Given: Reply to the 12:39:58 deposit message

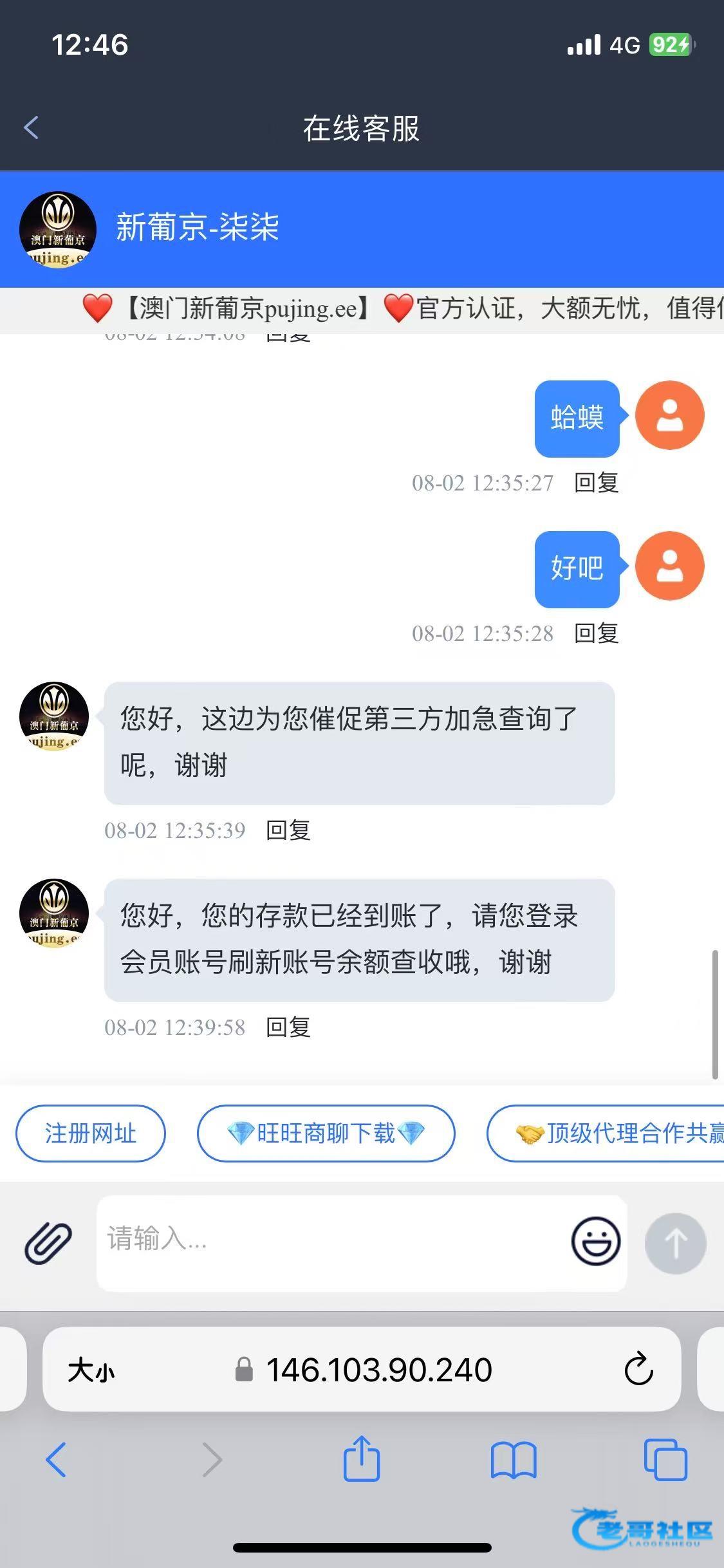Looking at the screenshot, I should 288,1027.
